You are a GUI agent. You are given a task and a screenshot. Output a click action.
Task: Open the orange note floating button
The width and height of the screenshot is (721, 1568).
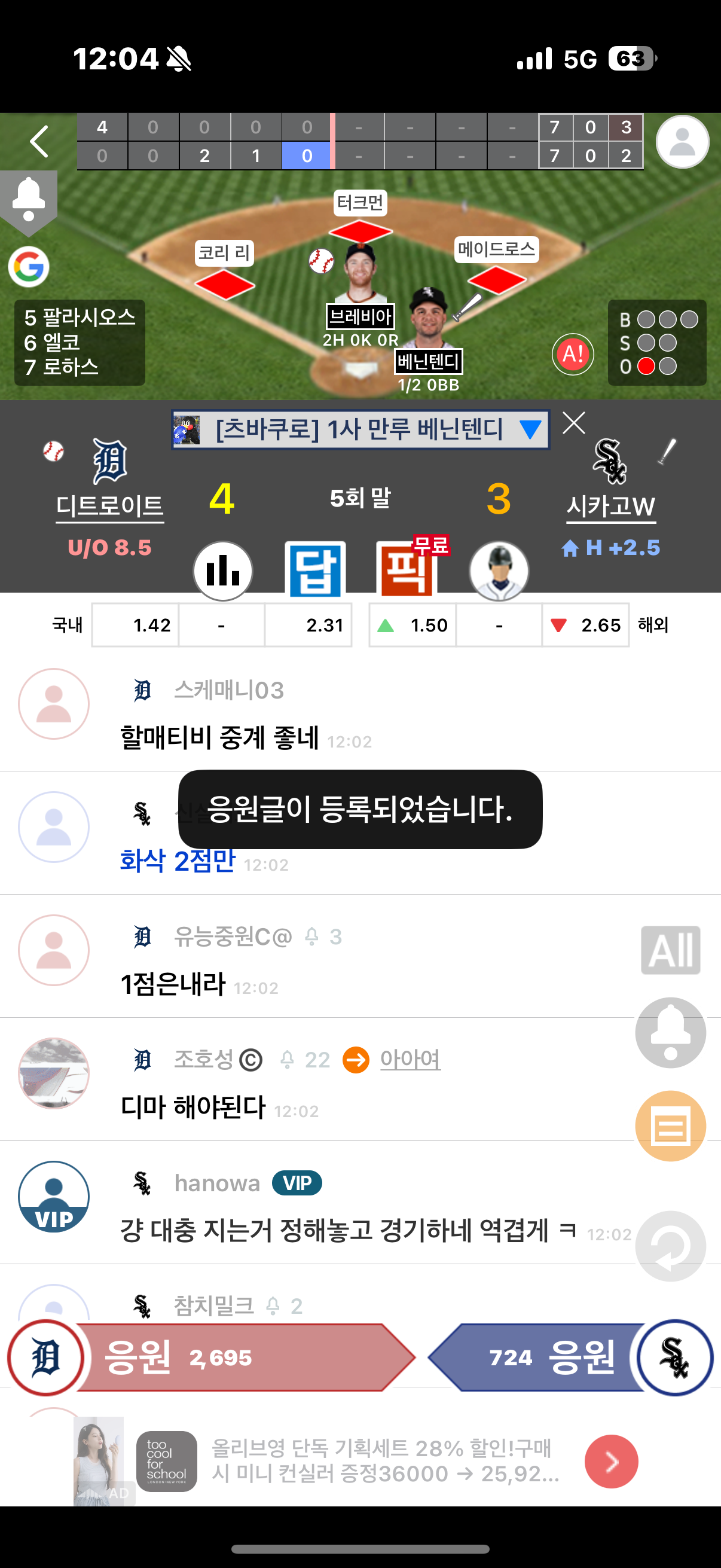coord(671,1126)
